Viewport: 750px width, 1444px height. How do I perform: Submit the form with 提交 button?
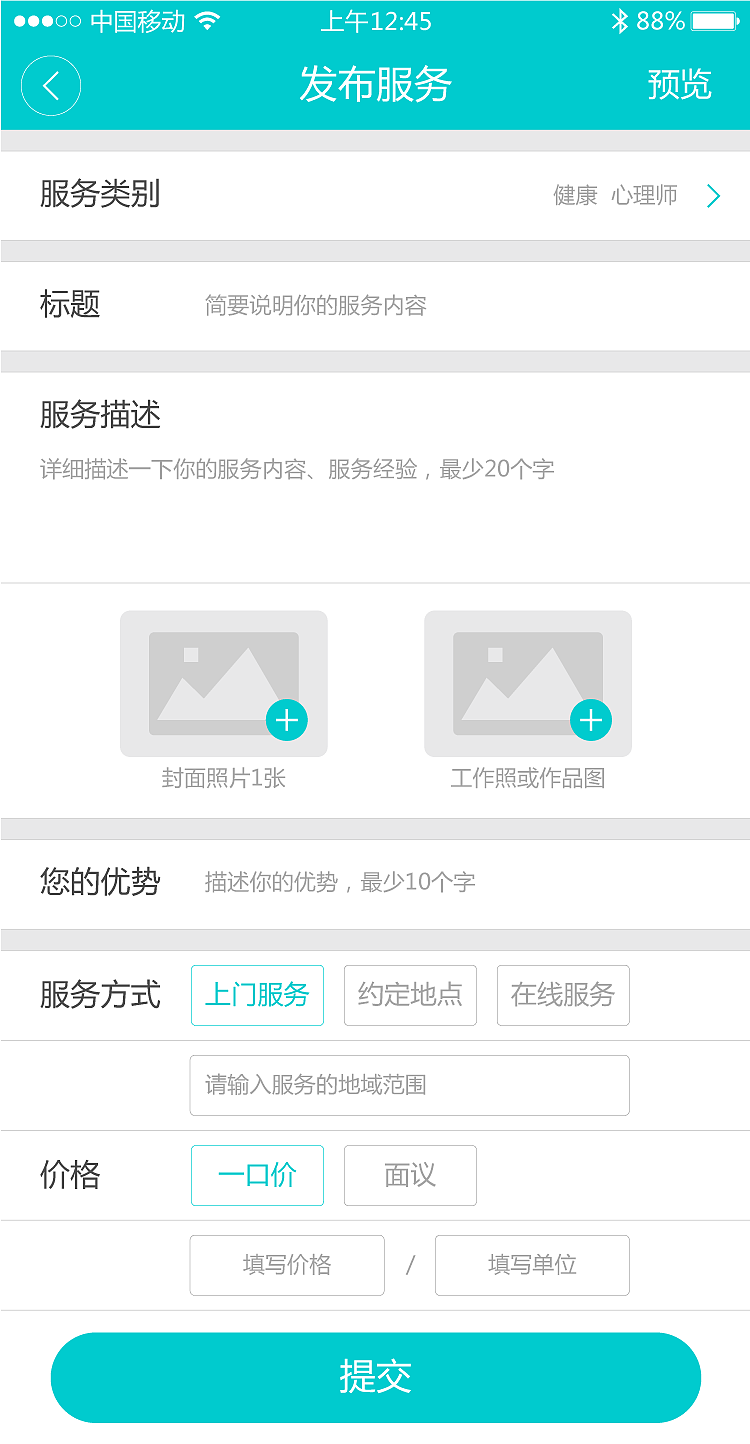coord(375,1377)
